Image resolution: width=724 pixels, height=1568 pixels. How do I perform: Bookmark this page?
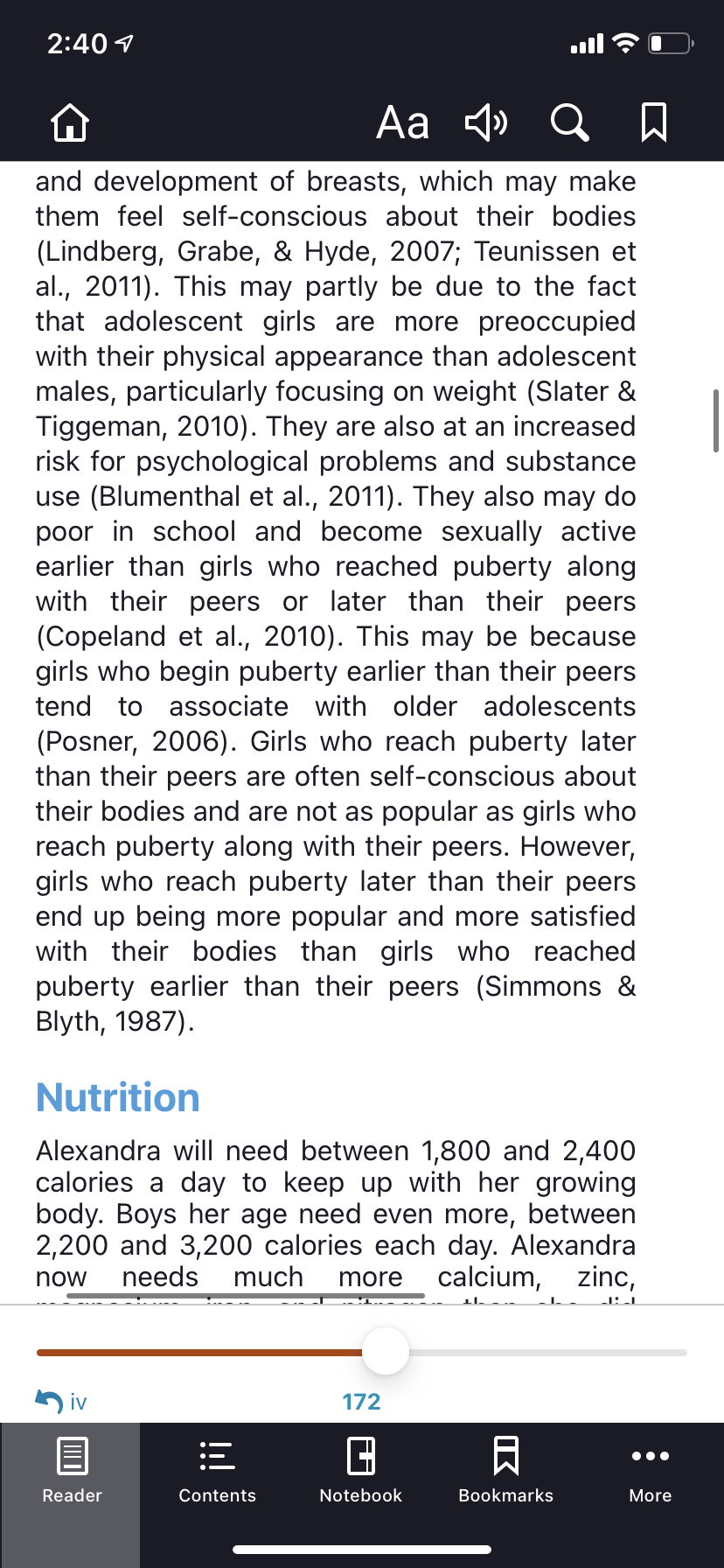[x=654, y=122]
